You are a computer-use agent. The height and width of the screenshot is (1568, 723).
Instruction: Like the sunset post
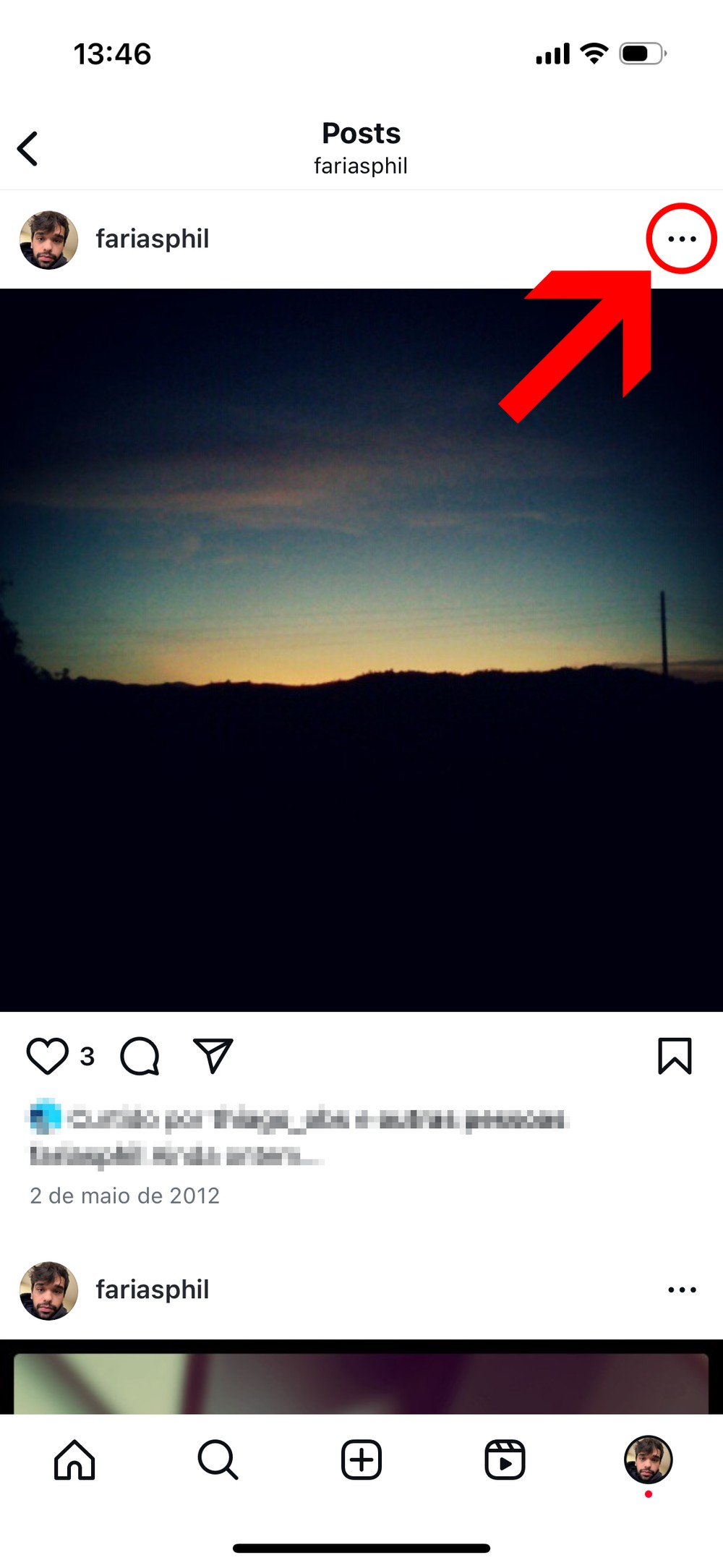48,1056
